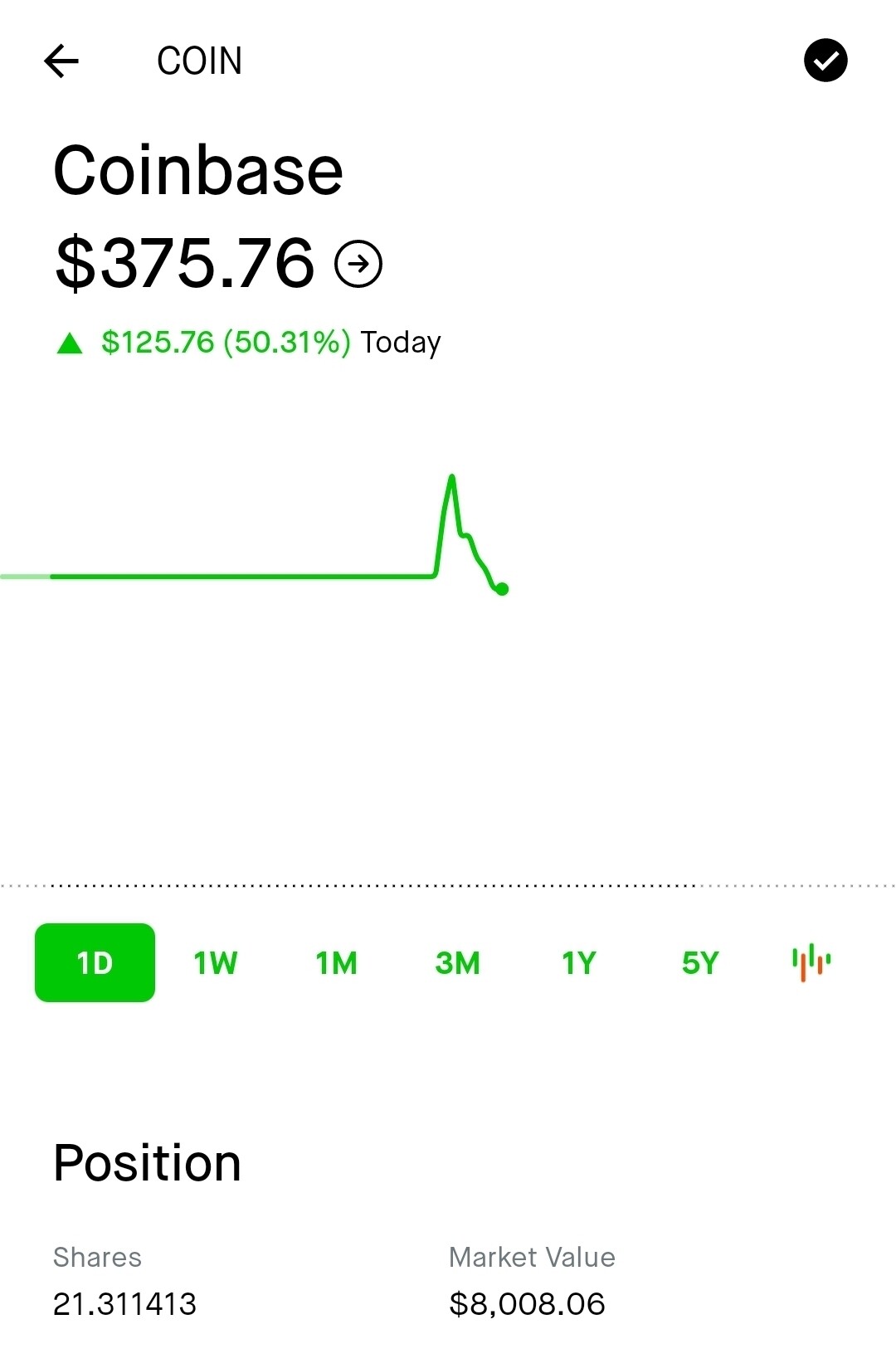Select the green up-triangle indicator
Viewport: 896px width, 1368px height.
pyautogui.click(x=71, y=341)
